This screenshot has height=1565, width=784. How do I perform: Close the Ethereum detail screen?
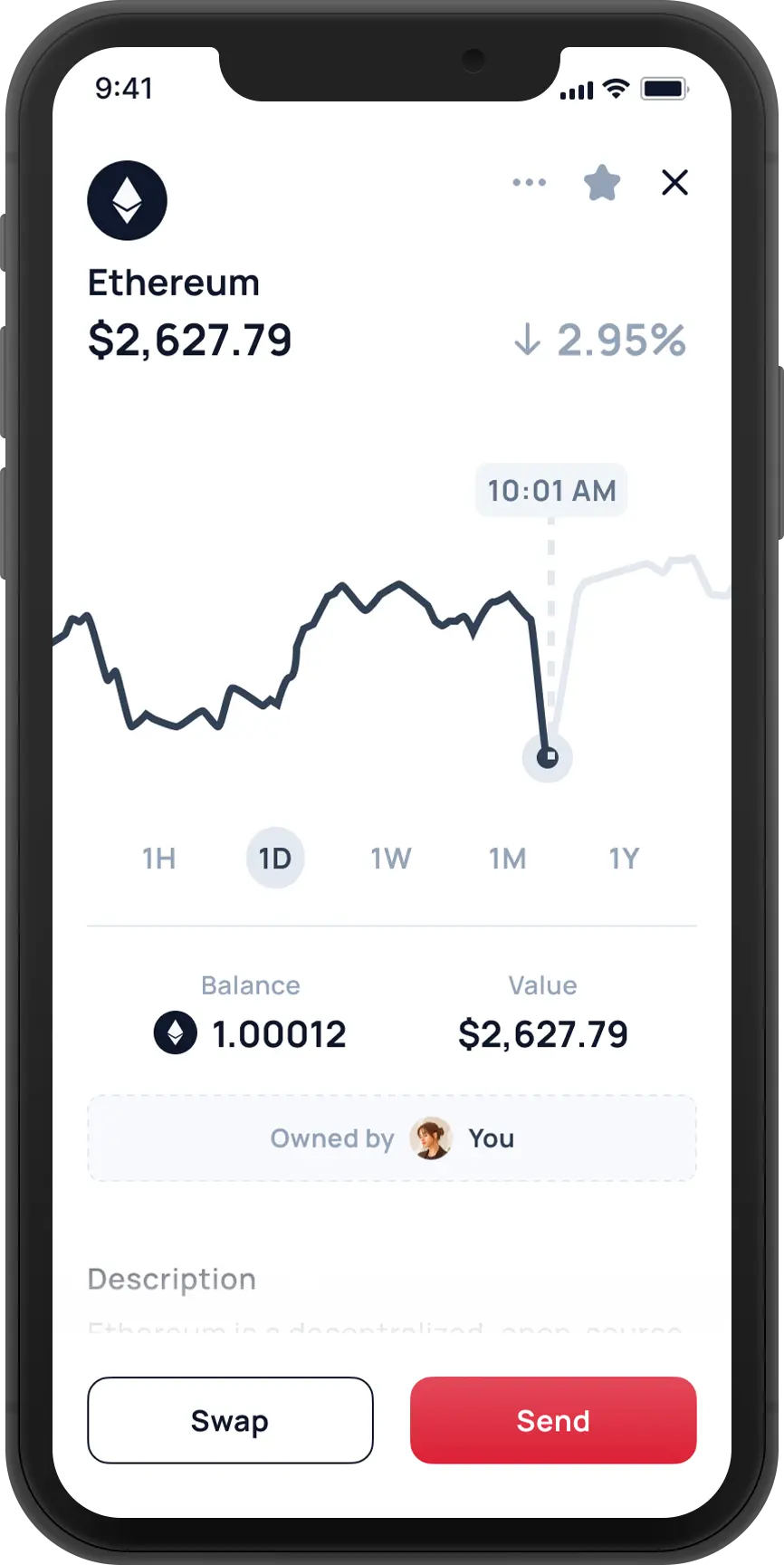674,182
